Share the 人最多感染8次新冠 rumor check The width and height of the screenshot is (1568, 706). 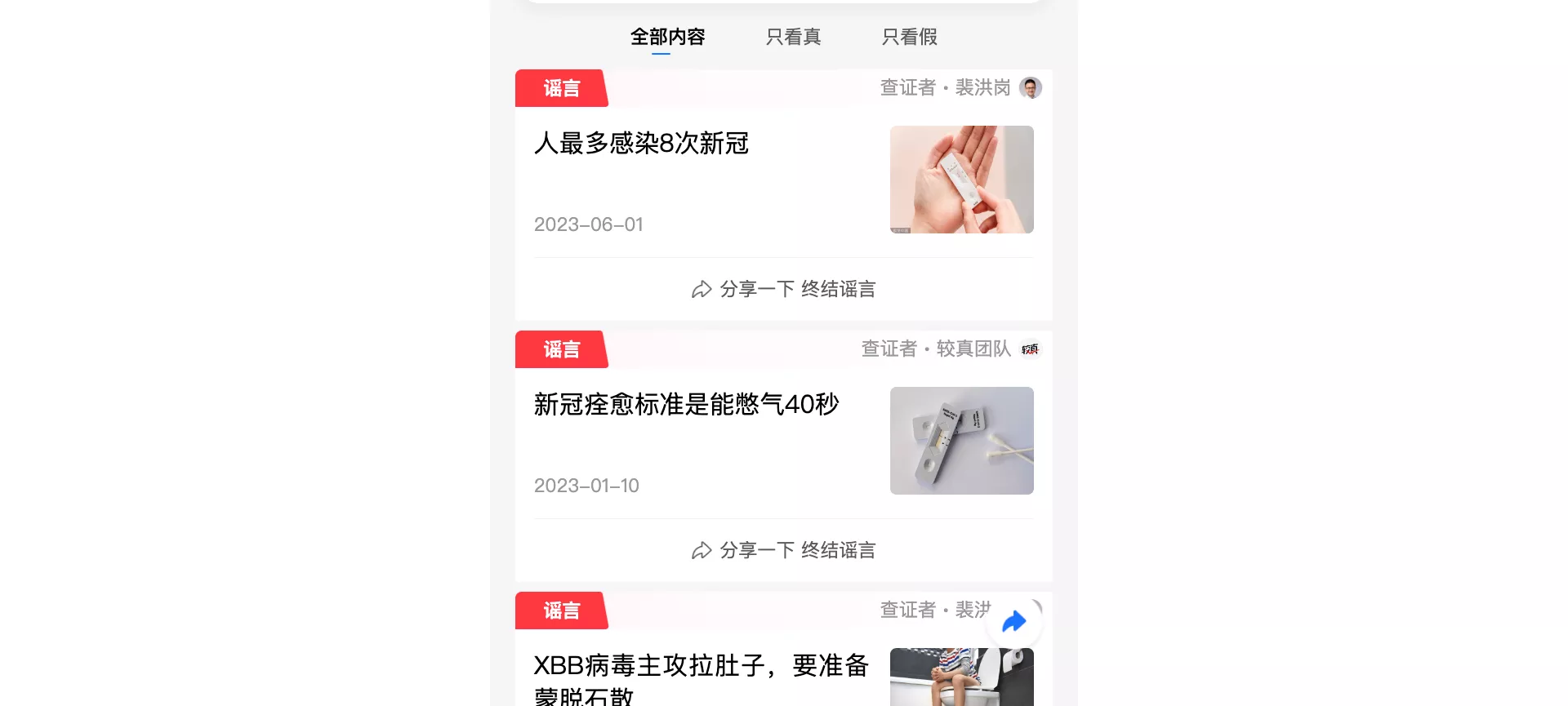(783, 289)
